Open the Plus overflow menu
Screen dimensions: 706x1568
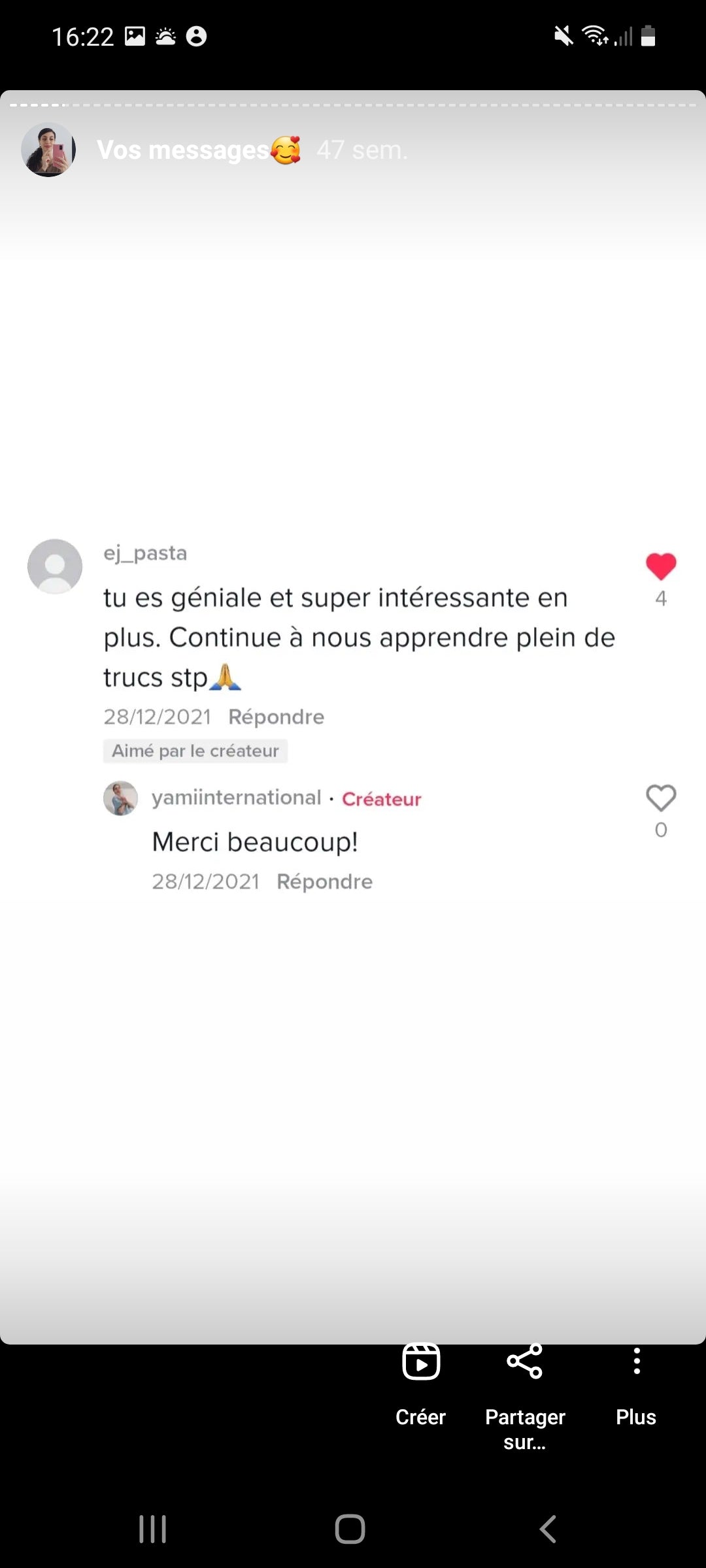[x=636, y=1384]
